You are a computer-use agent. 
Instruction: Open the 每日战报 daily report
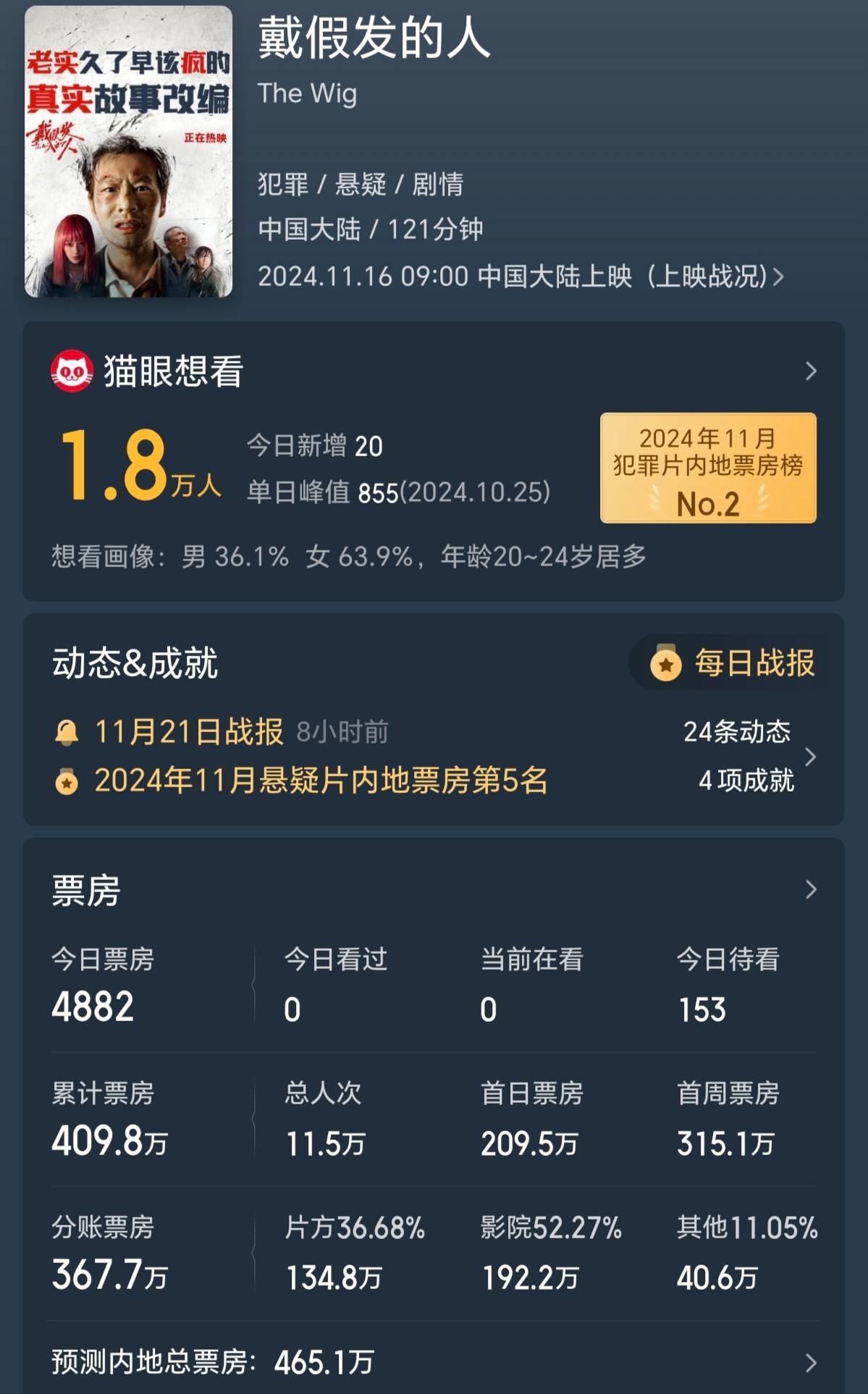coord(733,663)
